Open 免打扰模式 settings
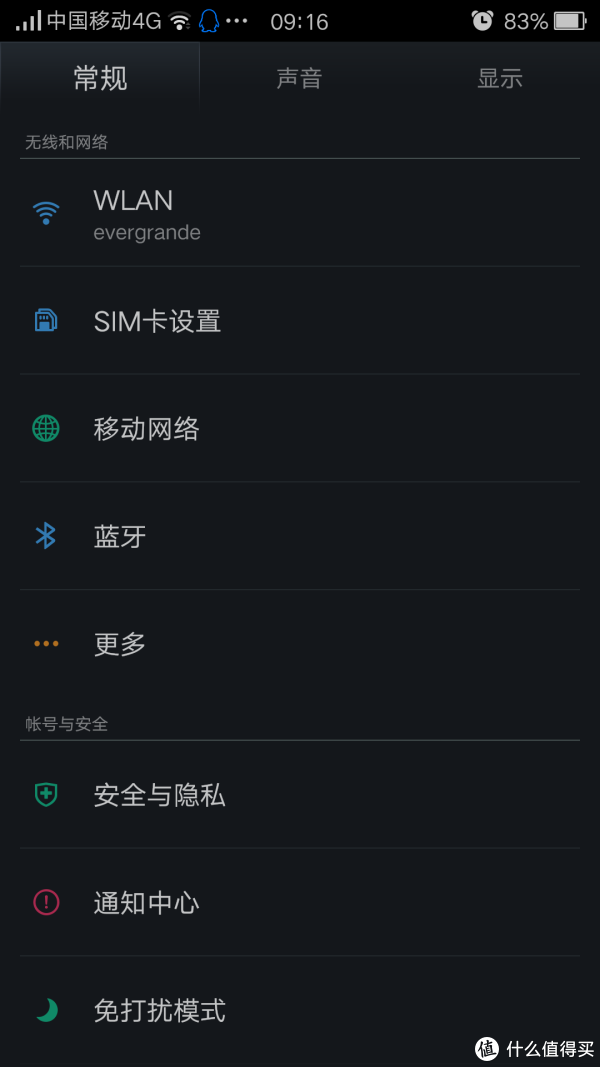The height and width of the screenshot is (1067, 600). (300, 1011)
